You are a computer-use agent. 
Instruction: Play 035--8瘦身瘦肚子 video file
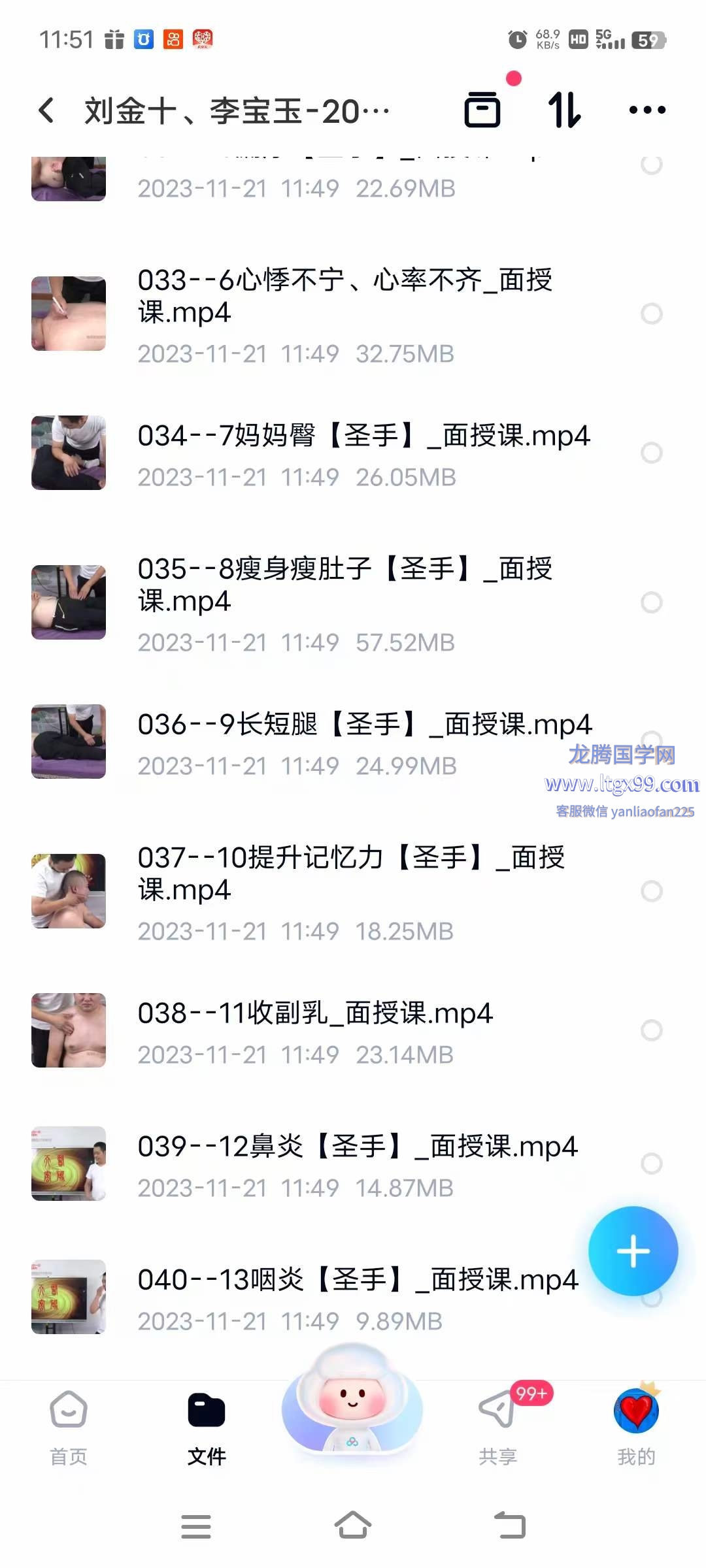(x=345, y=585)
